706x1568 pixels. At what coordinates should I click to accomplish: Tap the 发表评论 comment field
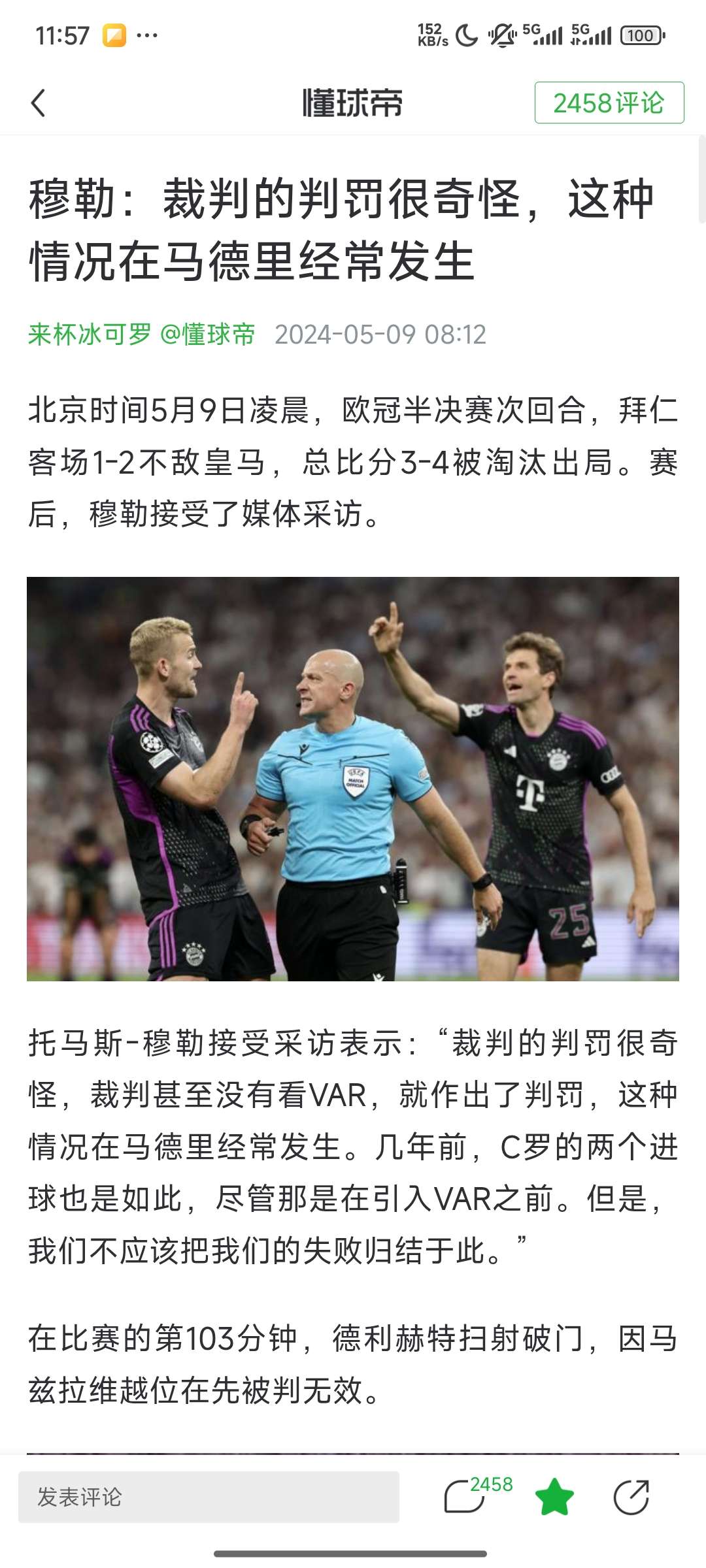pos(209,1497)
